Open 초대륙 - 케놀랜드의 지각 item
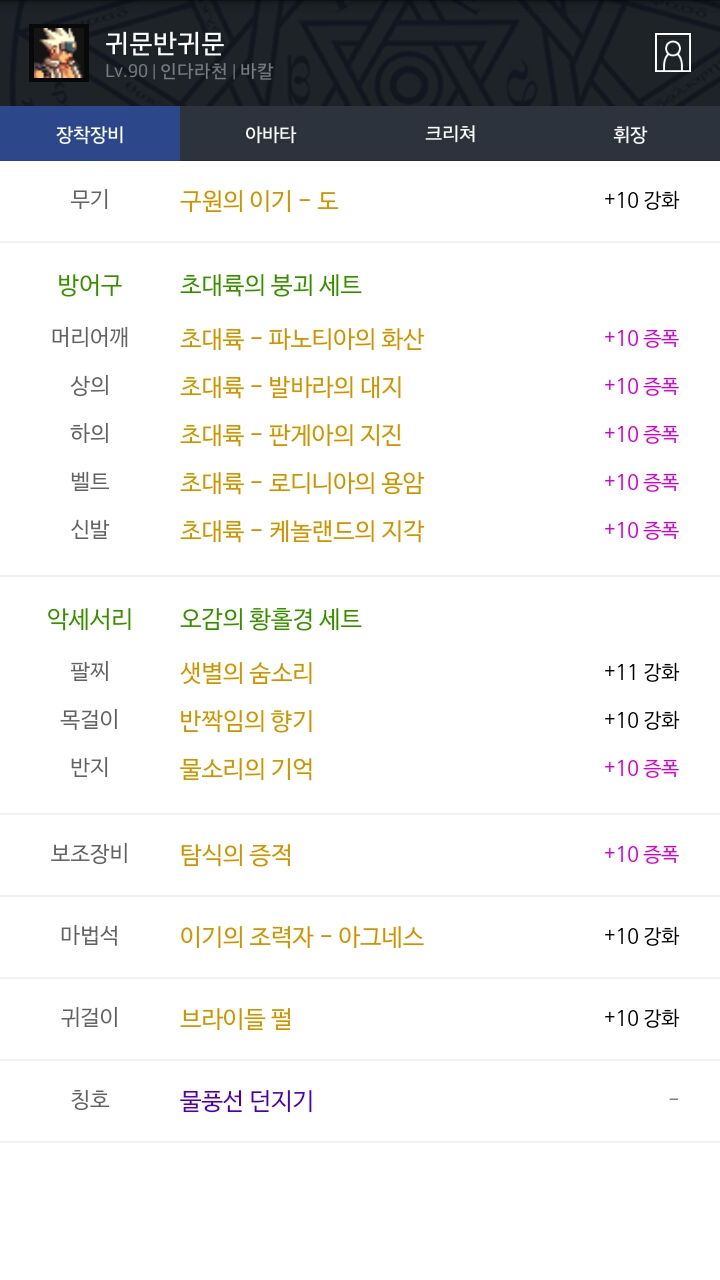 (x=301, y=530)
